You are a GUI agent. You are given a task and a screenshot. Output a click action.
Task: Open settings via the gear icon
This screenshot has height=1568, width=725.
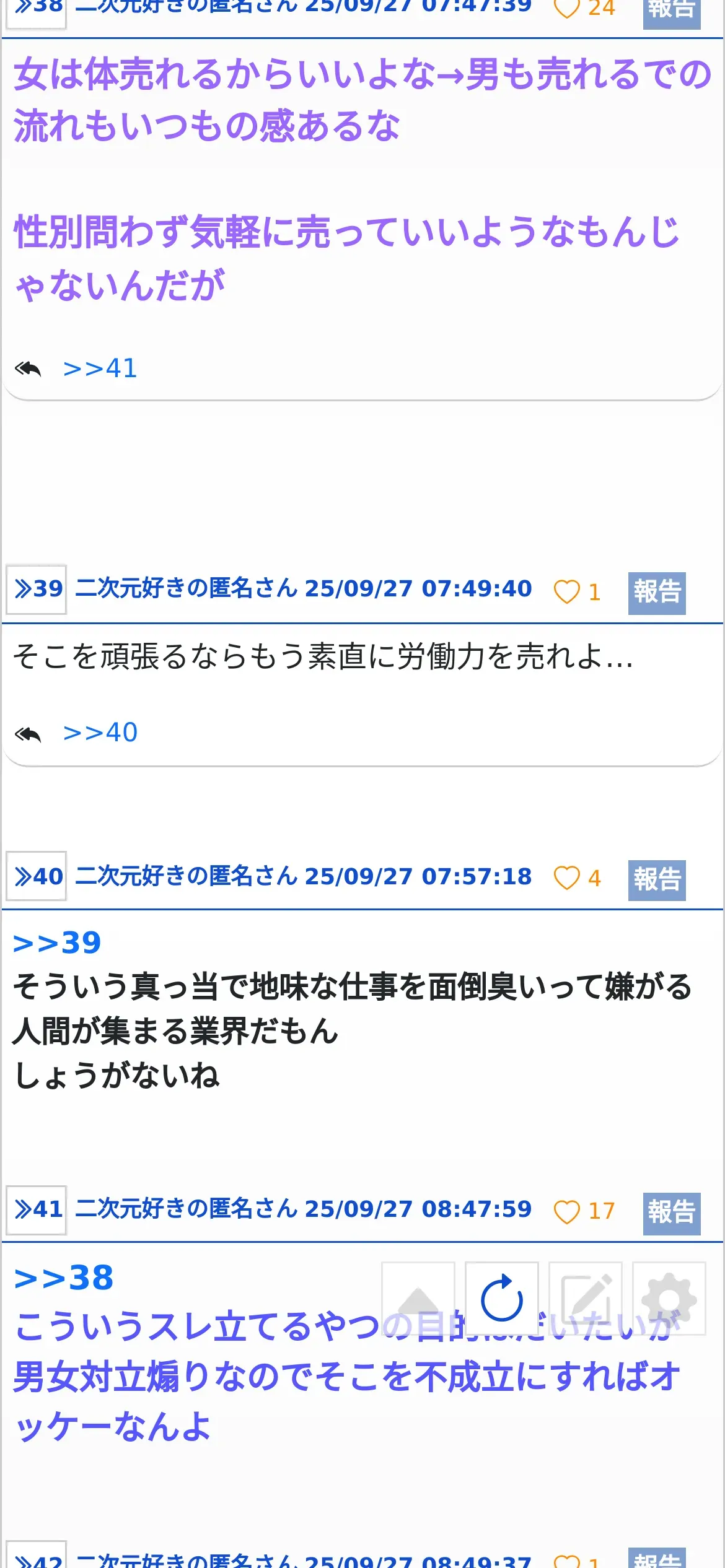point(669,1298)
